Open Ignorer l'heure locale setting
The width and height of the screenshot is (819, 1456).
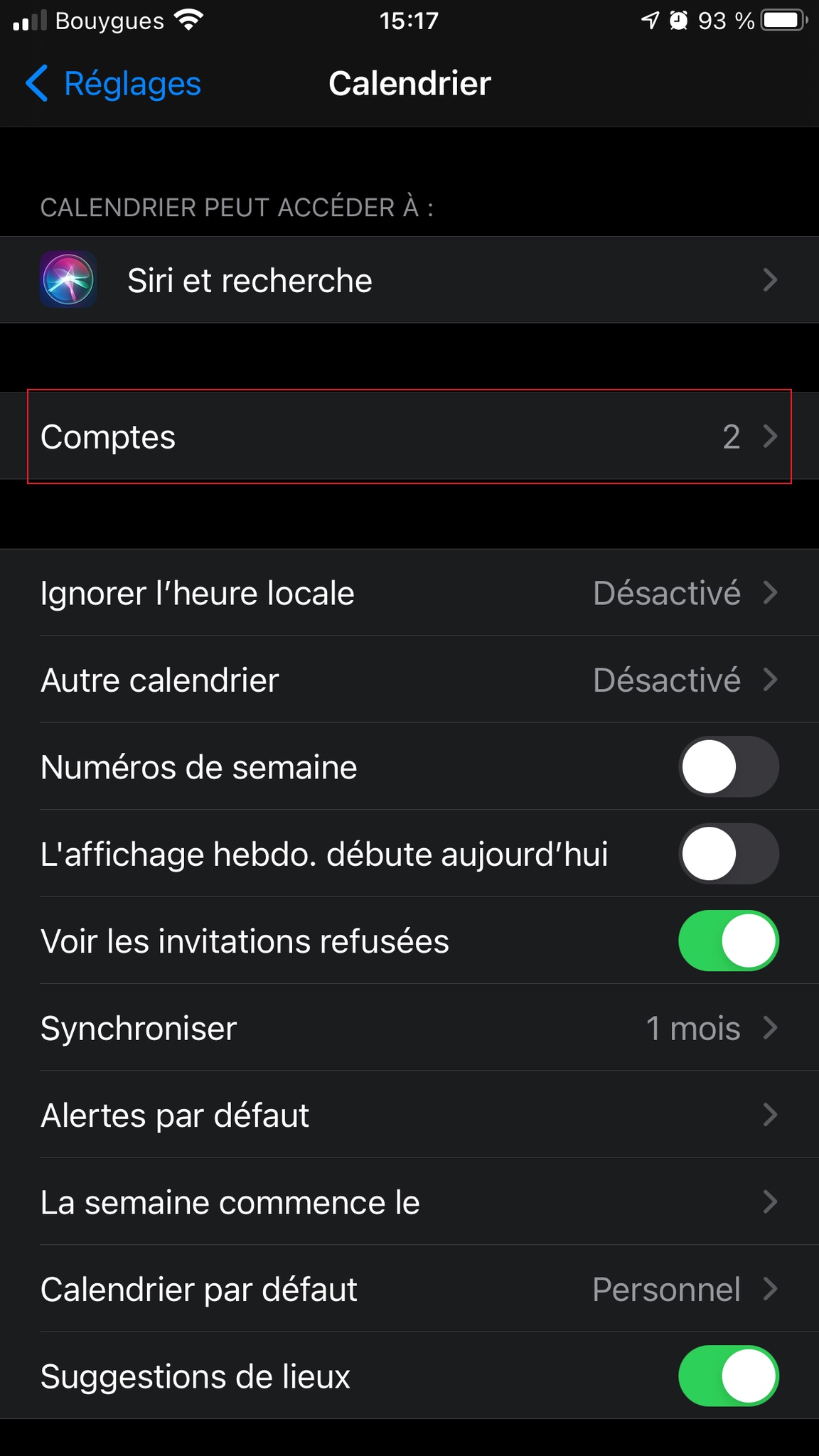coord(409,593)
